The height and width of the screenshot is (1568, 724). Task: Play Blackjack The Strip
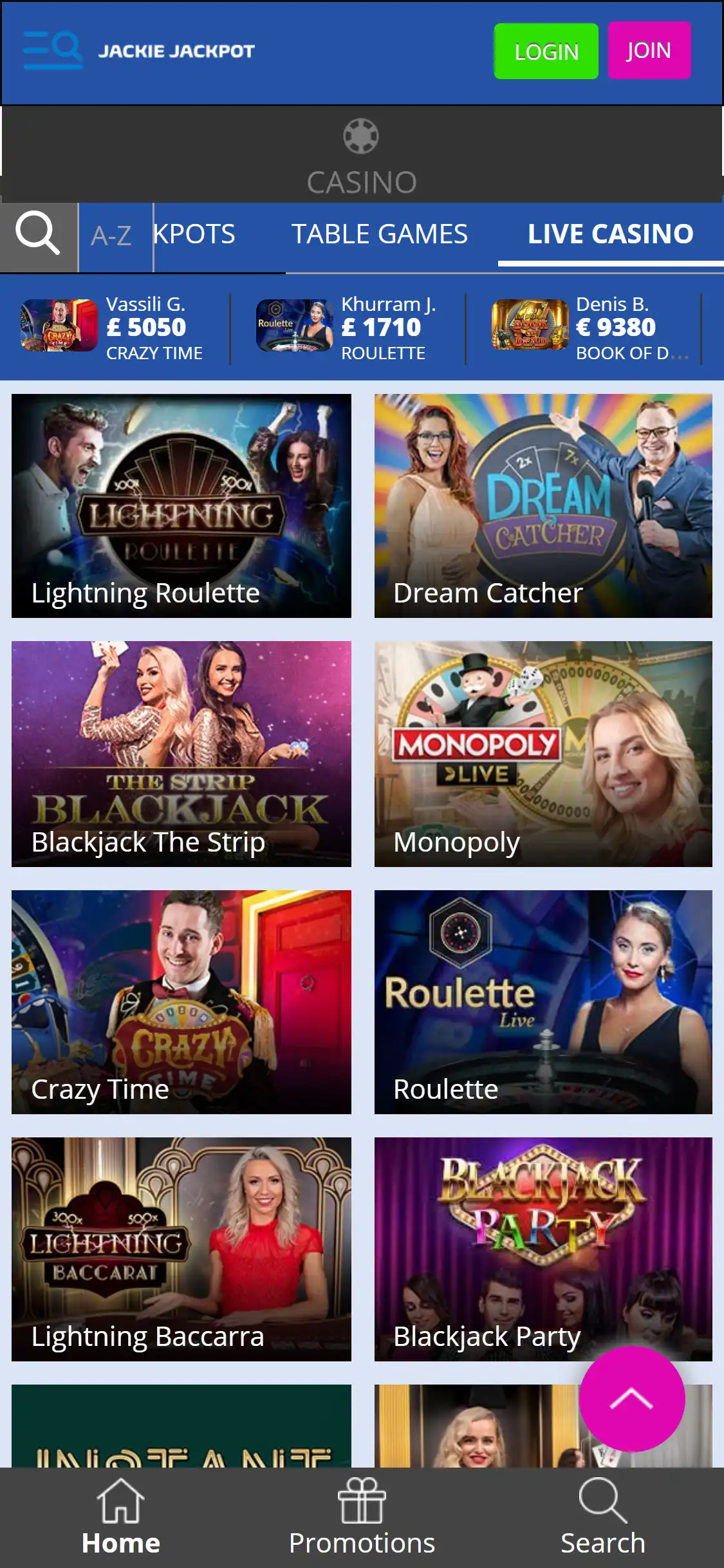coord(181,753)
